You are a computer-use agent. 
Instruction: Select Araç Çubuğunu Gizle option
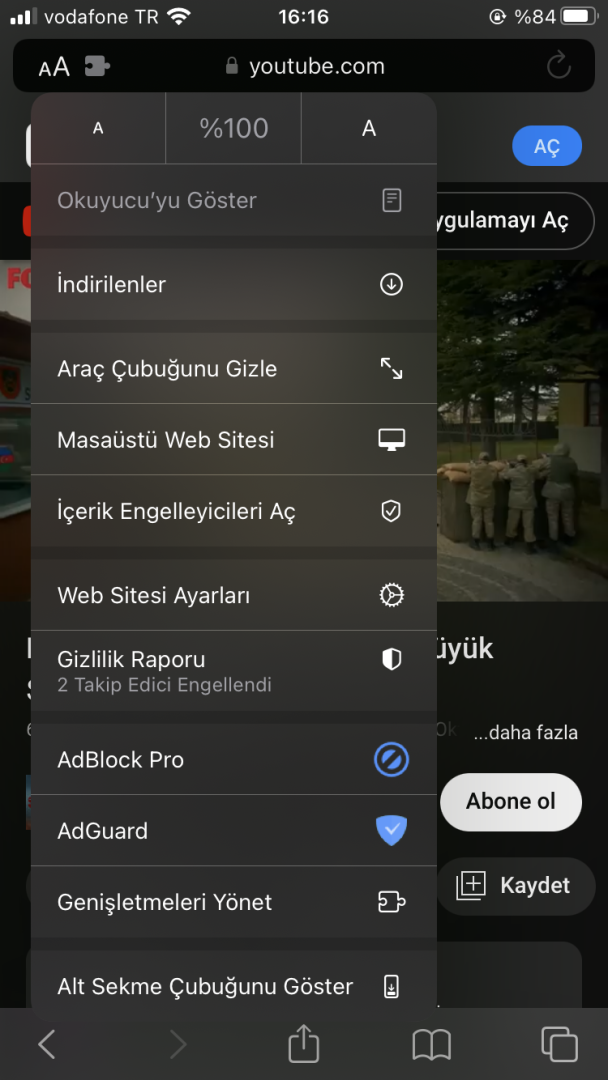(x=233, y=369)
